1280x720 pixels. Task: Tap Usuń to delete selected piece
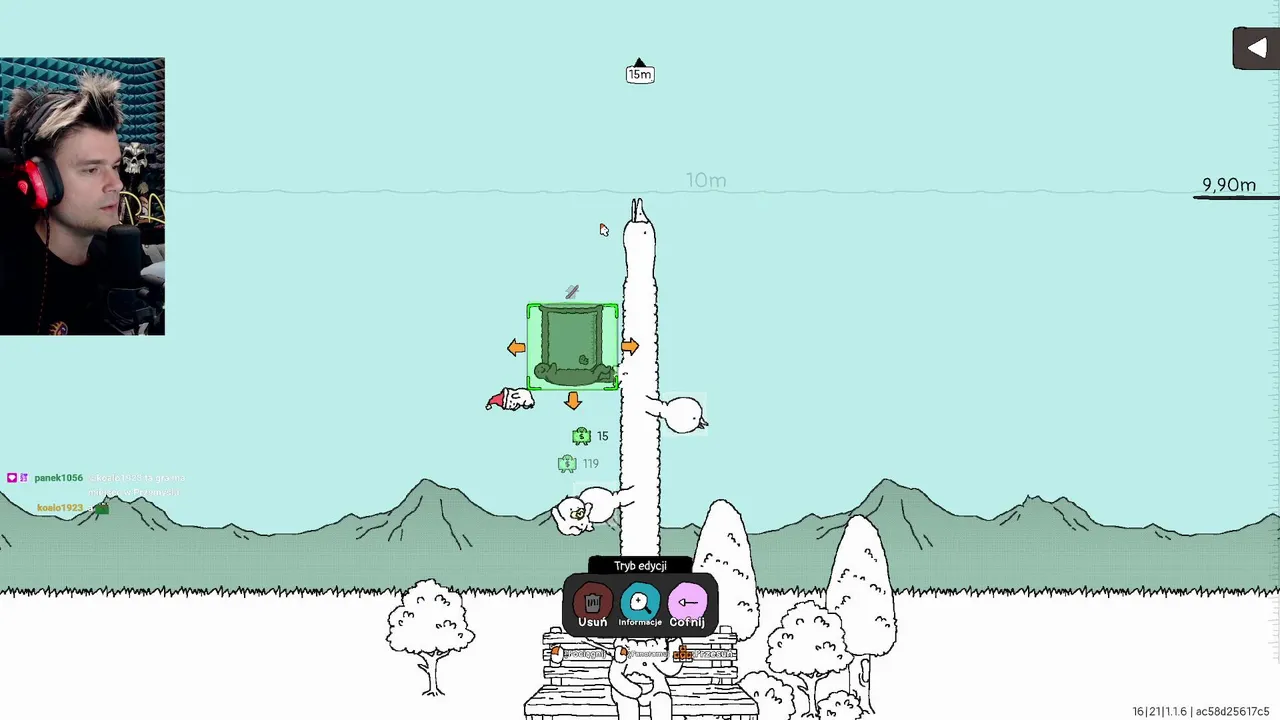coord(592,604)
